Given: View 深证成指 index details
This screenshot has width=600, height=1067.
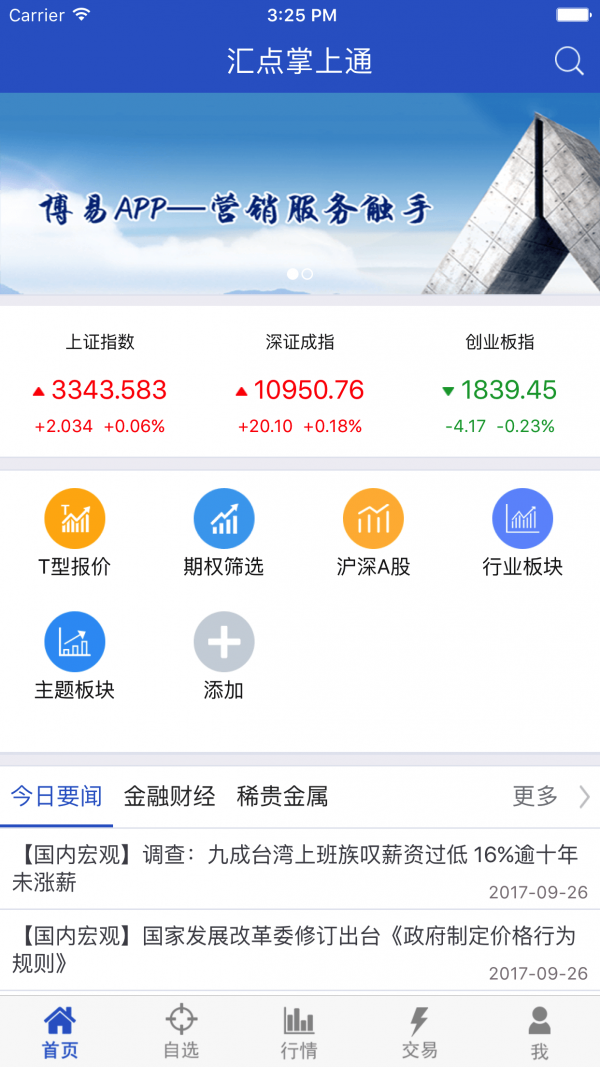Looking at the screenshot, I should [x=300, y=385].
